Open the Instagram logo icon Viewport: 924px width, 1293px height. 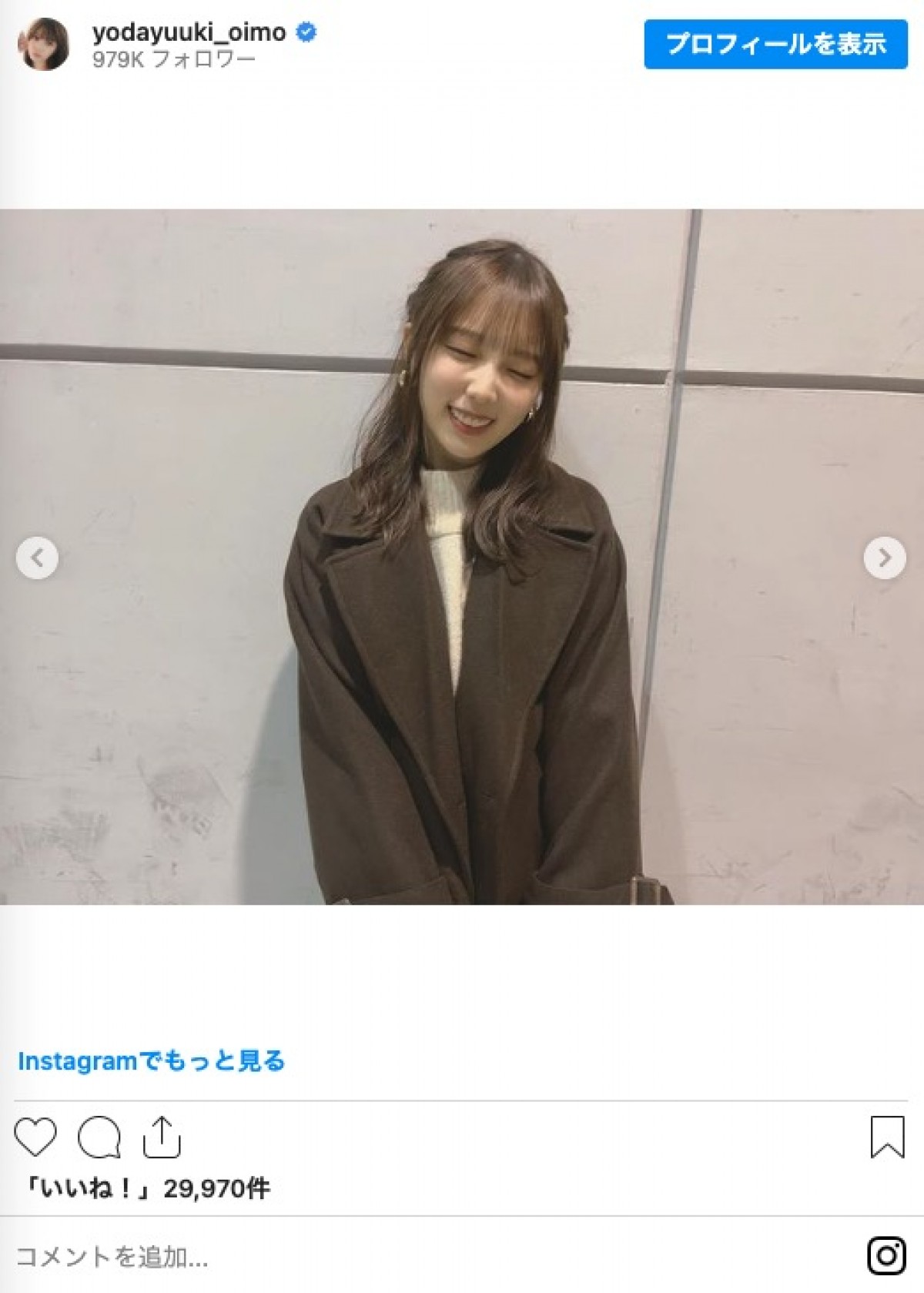886,1256
